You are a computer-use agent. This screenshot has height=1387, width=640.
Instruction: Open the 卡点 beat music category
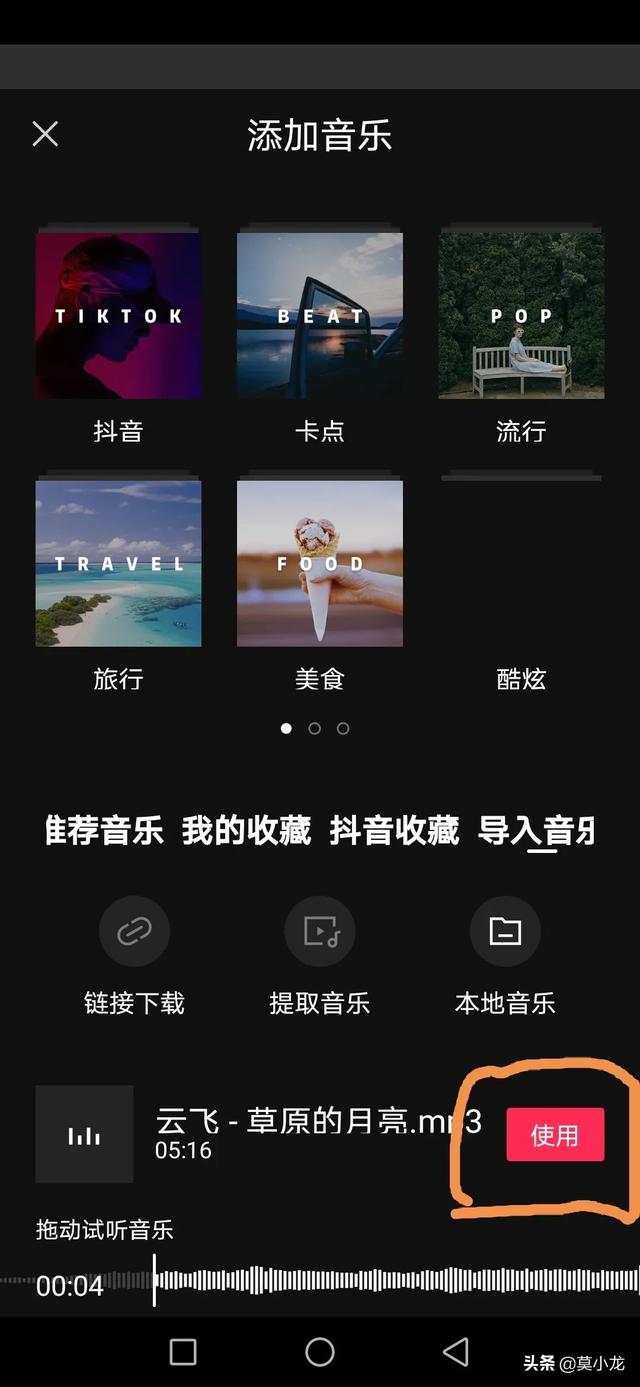tap(320, 316)
